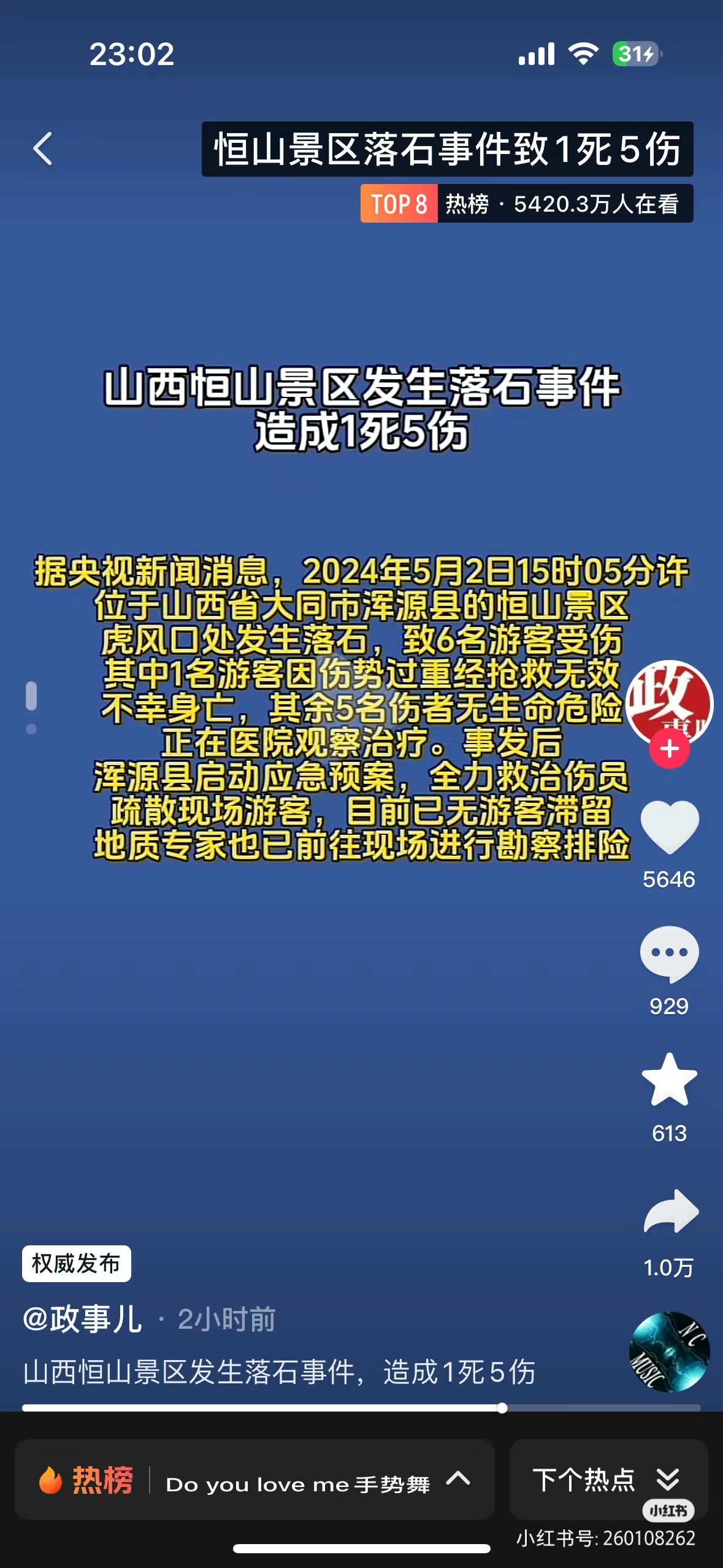This screenshot has width=723, height=1568.
Task: Open the TOP 8 热榜 ranking
Action: coord(526,204)
